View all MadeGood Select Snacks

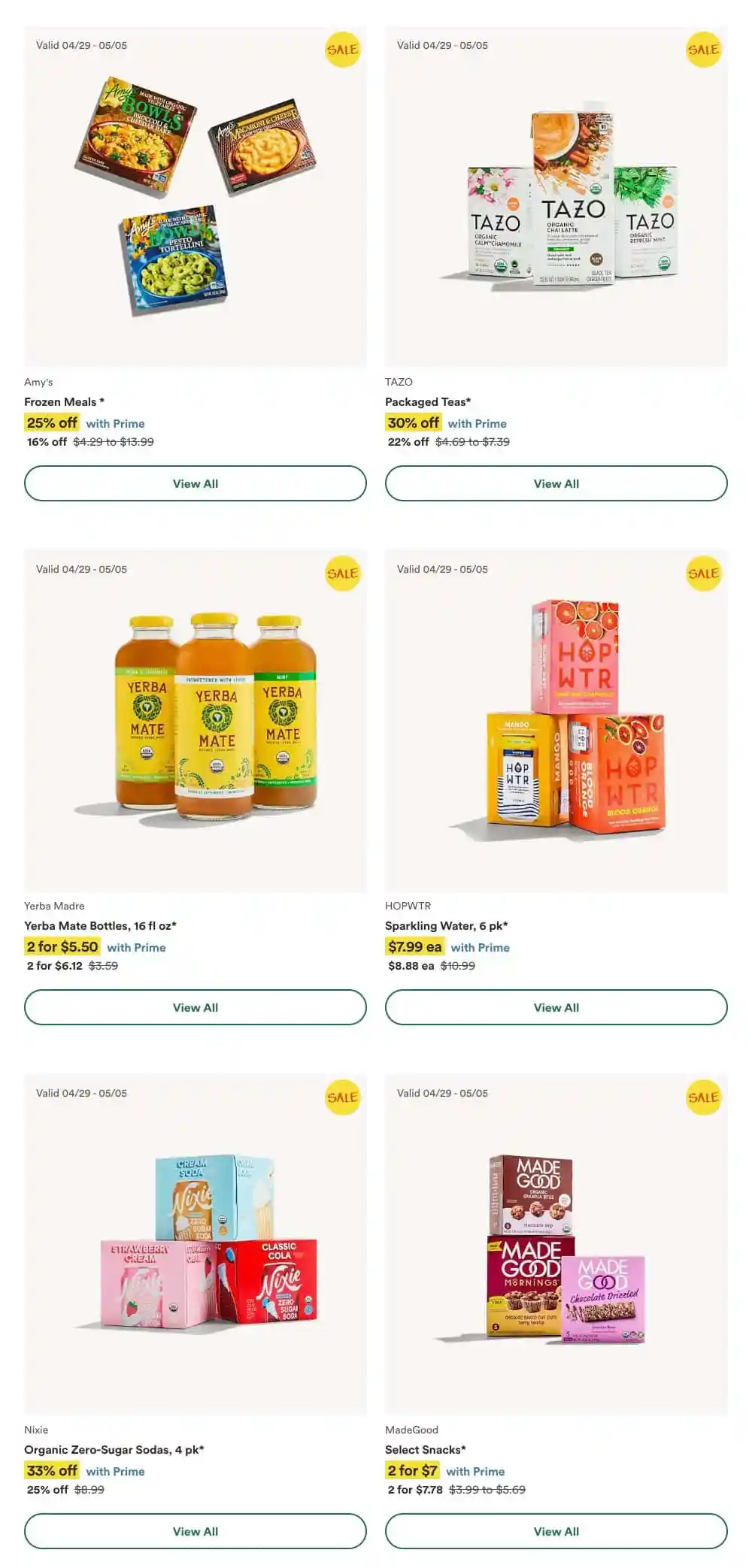[x=556, y=1531]
